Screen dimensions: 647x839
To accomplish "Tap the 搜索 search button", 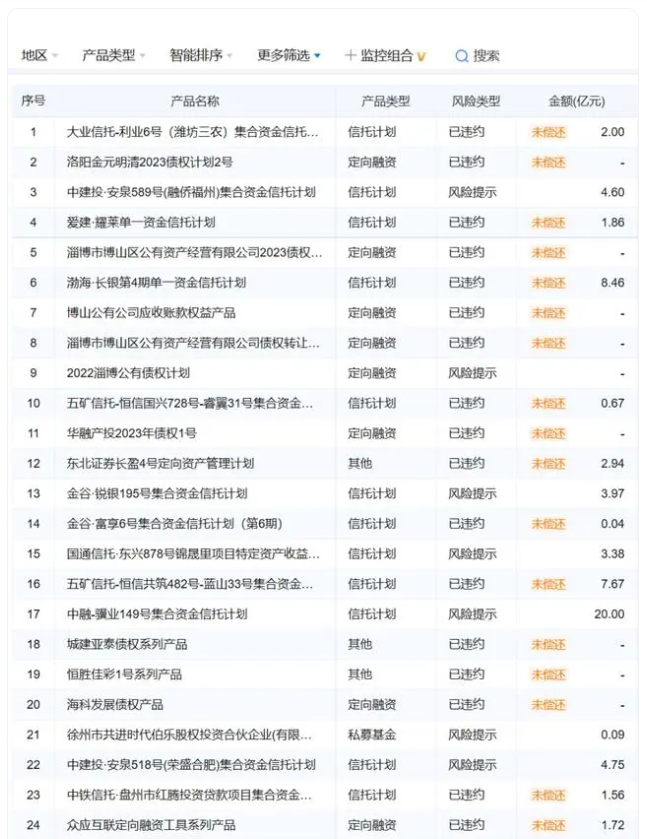I will 477,56.
